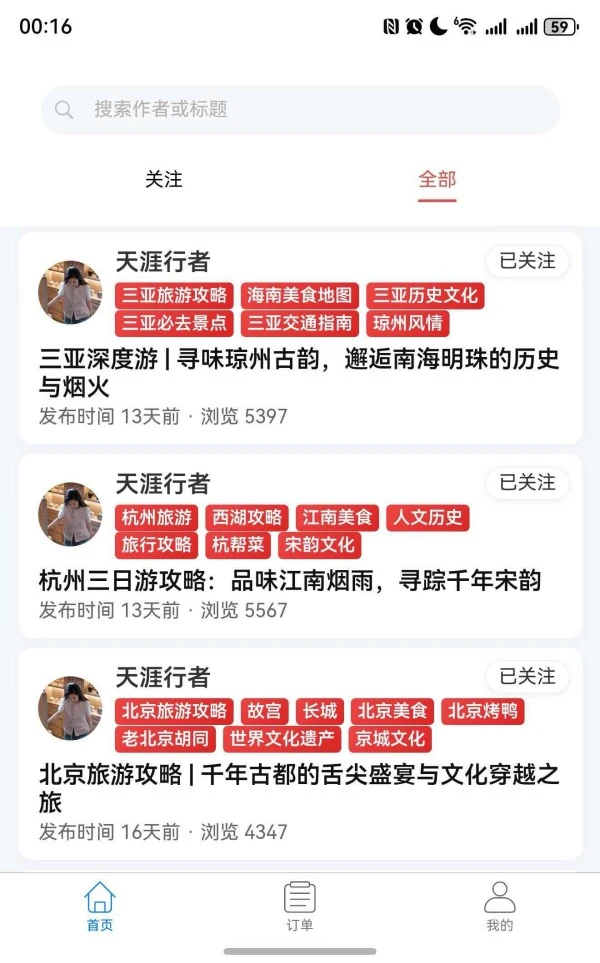Tap the 江南美食 tag
The width and height of the screenshot is (600, 963).
click(337, 518)
